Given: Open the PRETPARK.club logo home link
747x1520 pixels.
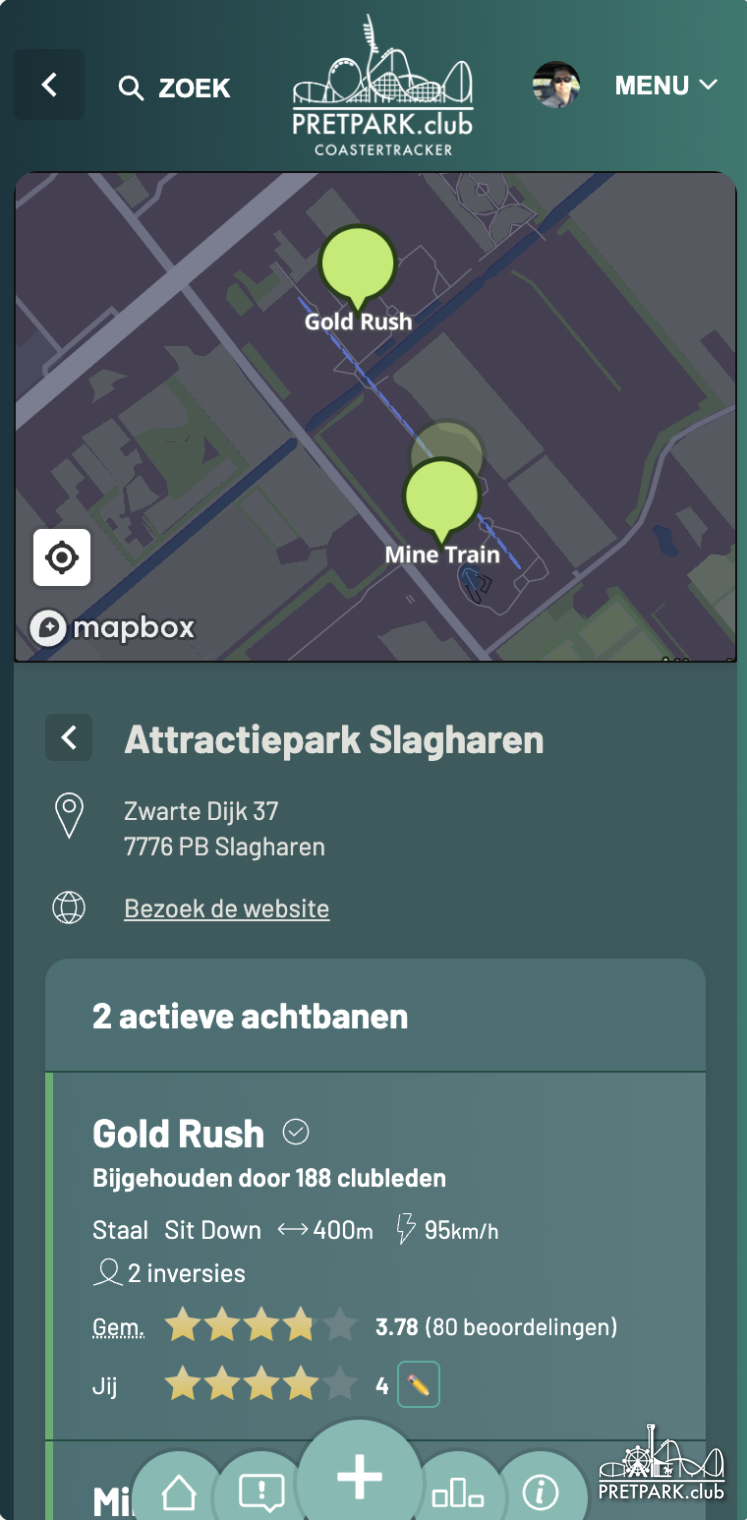Looking at the screenshot, I should point(382,88).
